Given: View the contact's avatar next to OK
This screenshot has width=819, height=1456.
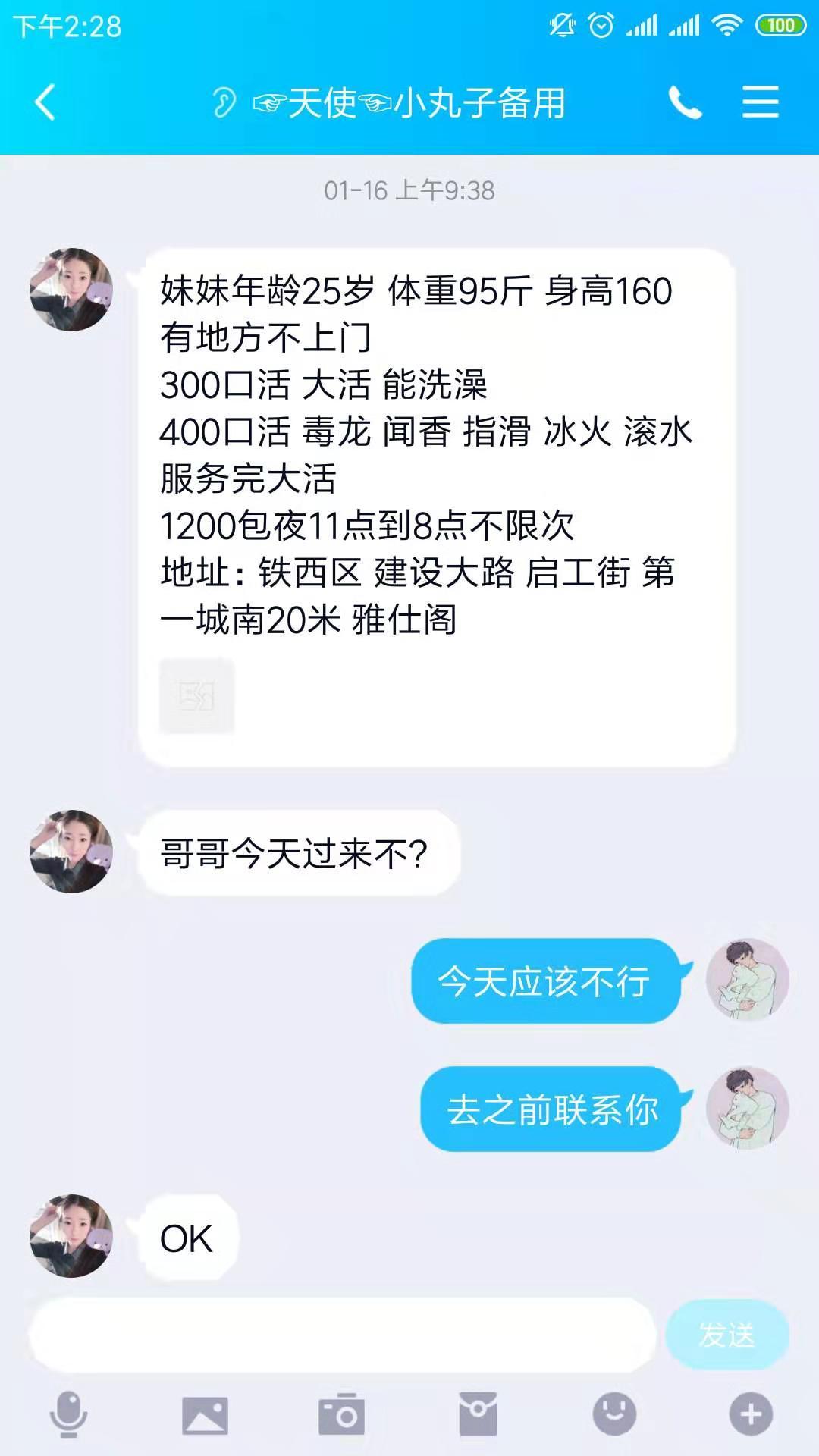Looking at the screenshot, I should (x=71, y=1236).
